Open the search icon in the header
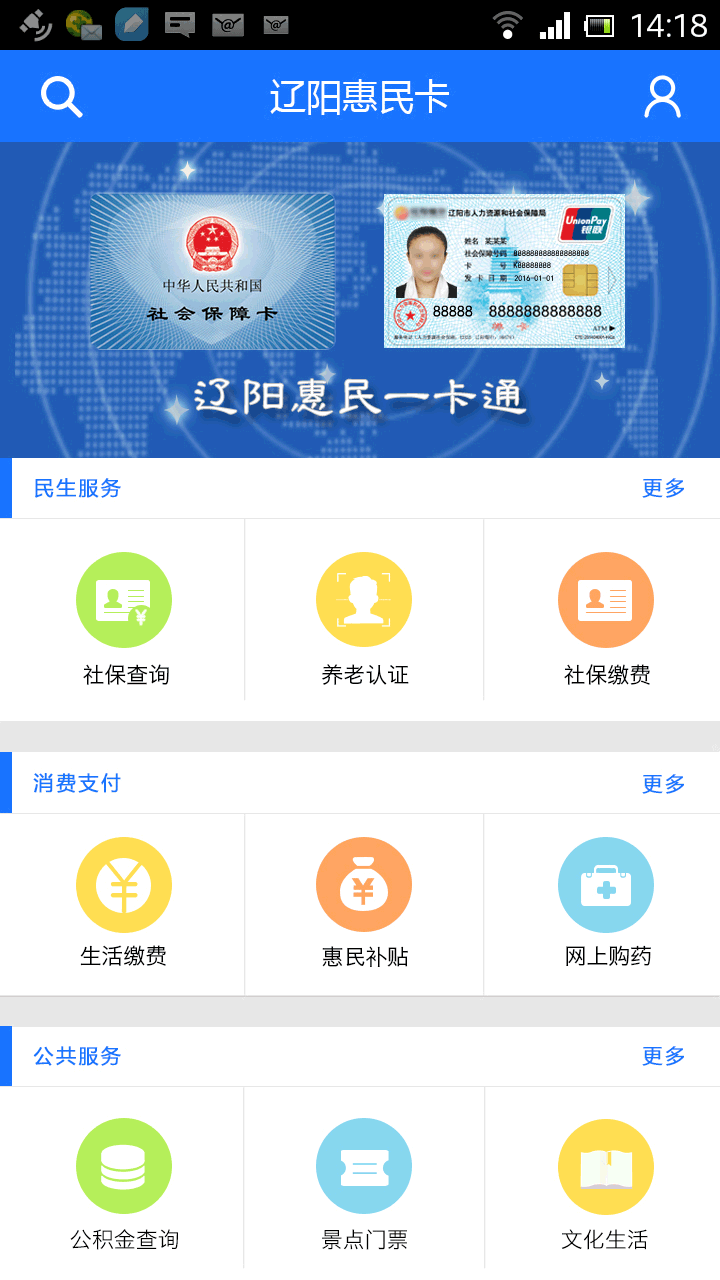This screenshot has width=720, height=1280. click(61, 97)
